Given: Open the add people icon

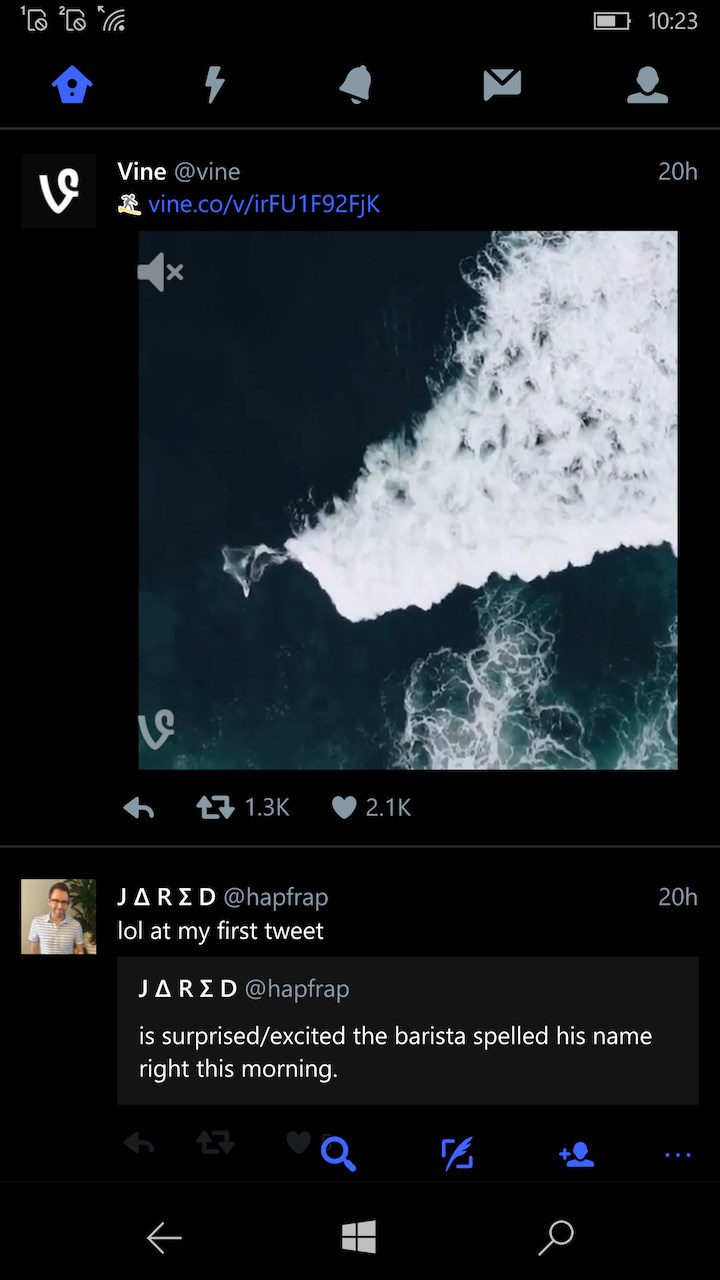Looking at the screenshot, I should coord(576,1155).
